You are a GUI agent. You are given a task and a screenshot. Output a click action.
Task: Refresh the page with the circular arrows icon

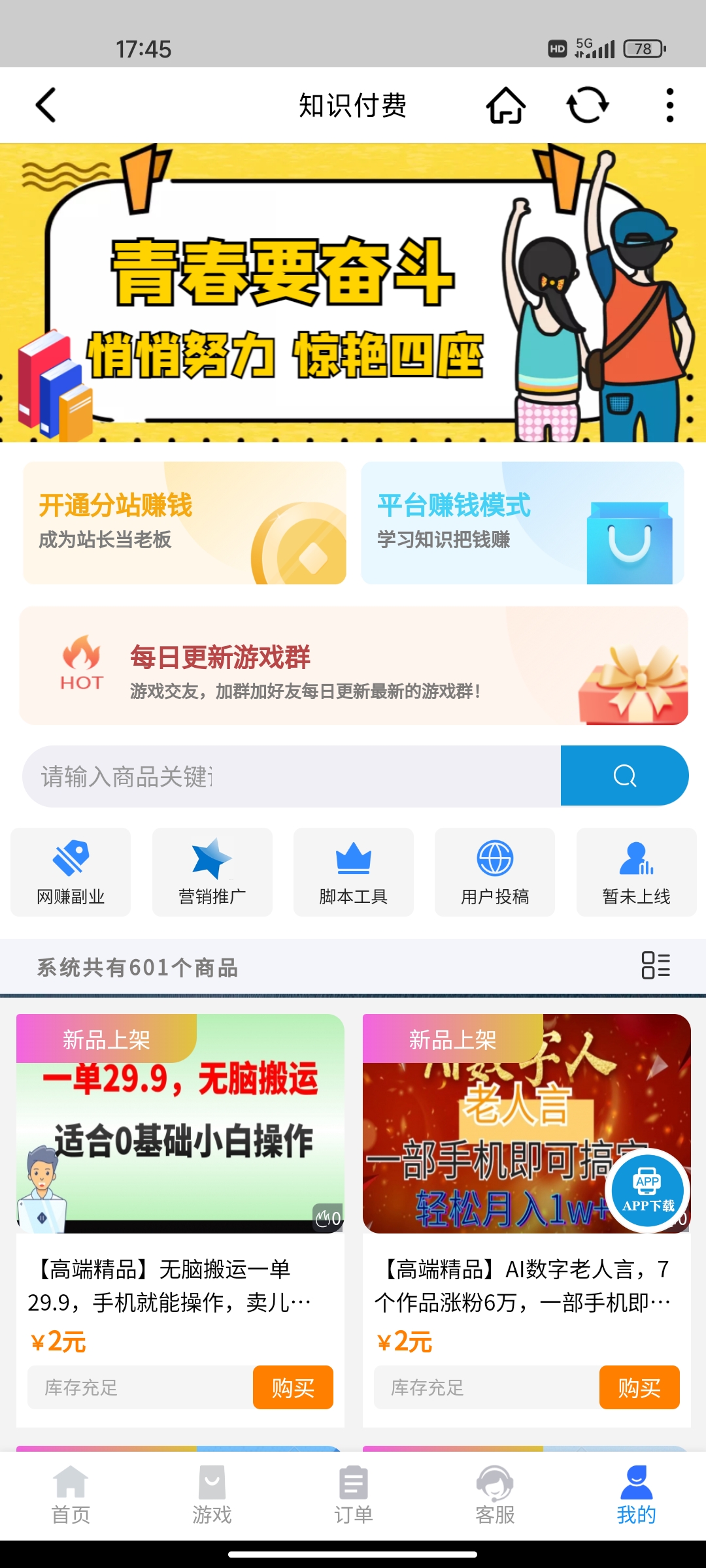click(x=588, y=105)
